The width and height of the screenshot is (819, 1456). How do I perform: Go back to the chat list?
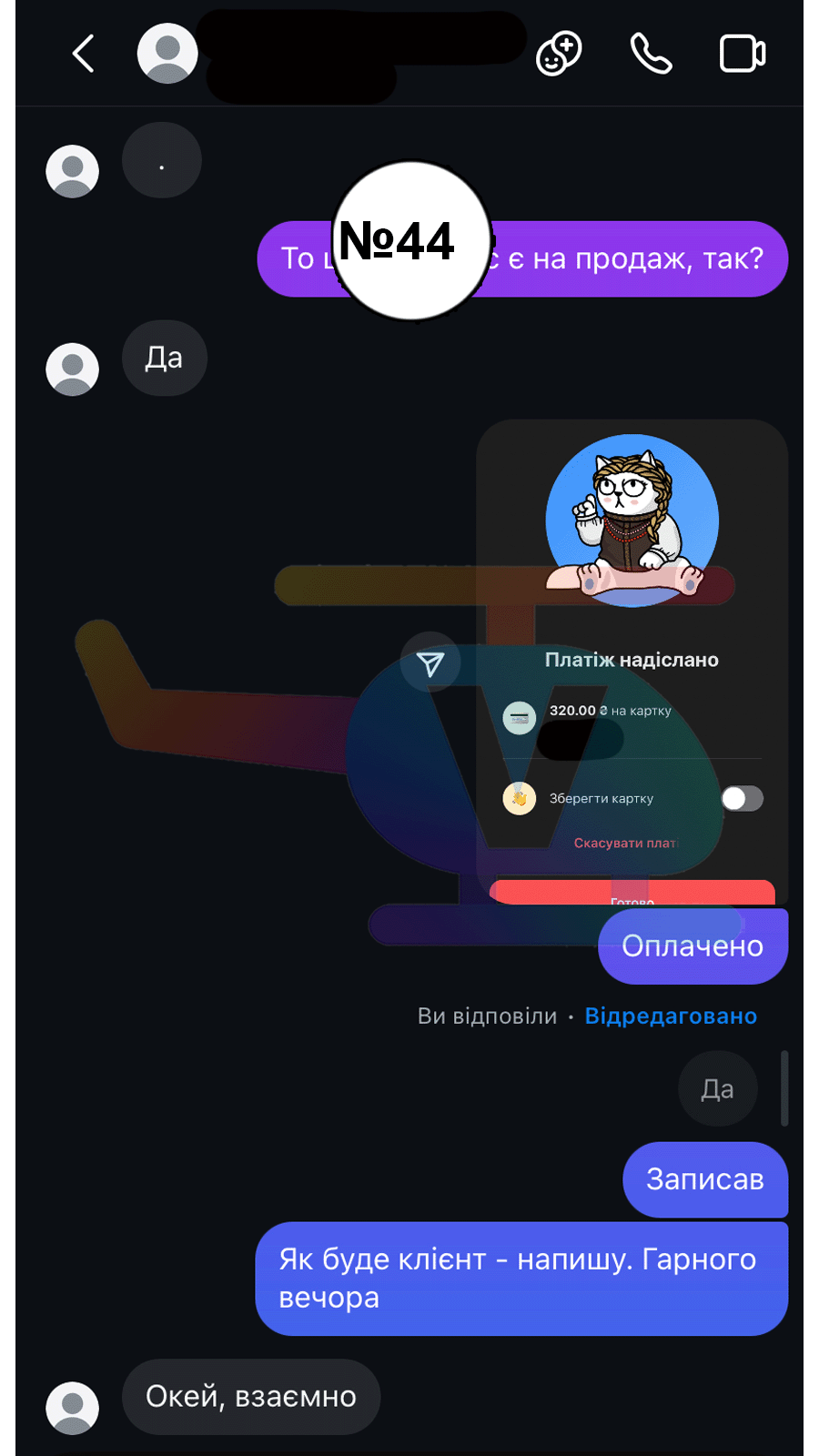84,54
